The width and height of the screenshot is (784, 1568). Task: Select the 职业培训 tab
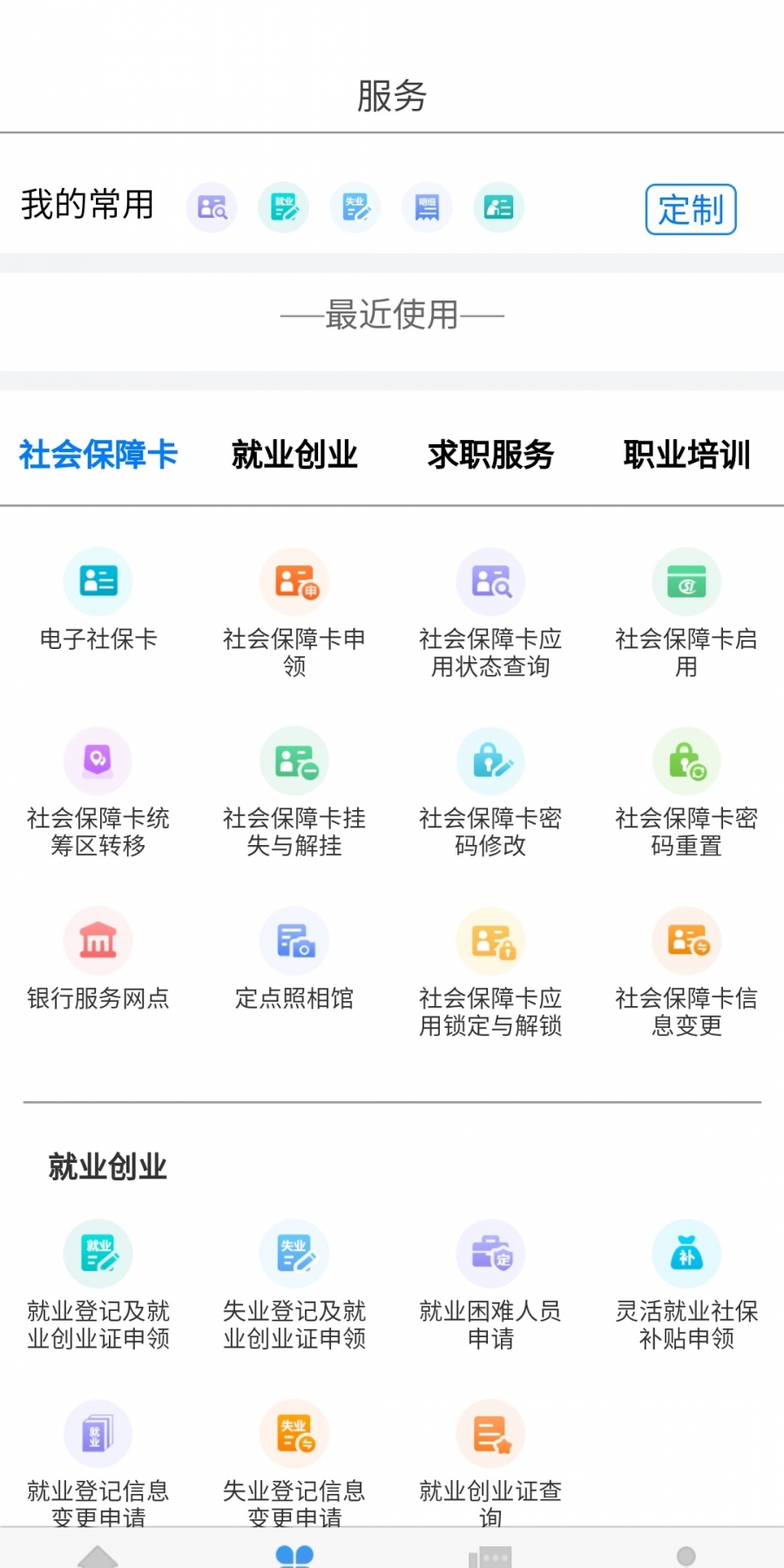686,455
